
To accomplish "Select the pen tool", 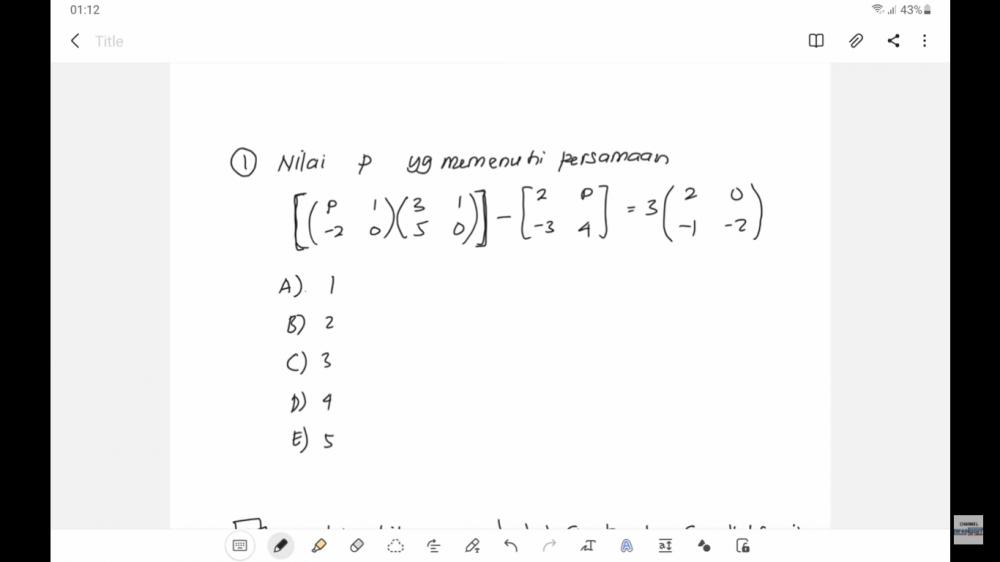I will point(280,546).
